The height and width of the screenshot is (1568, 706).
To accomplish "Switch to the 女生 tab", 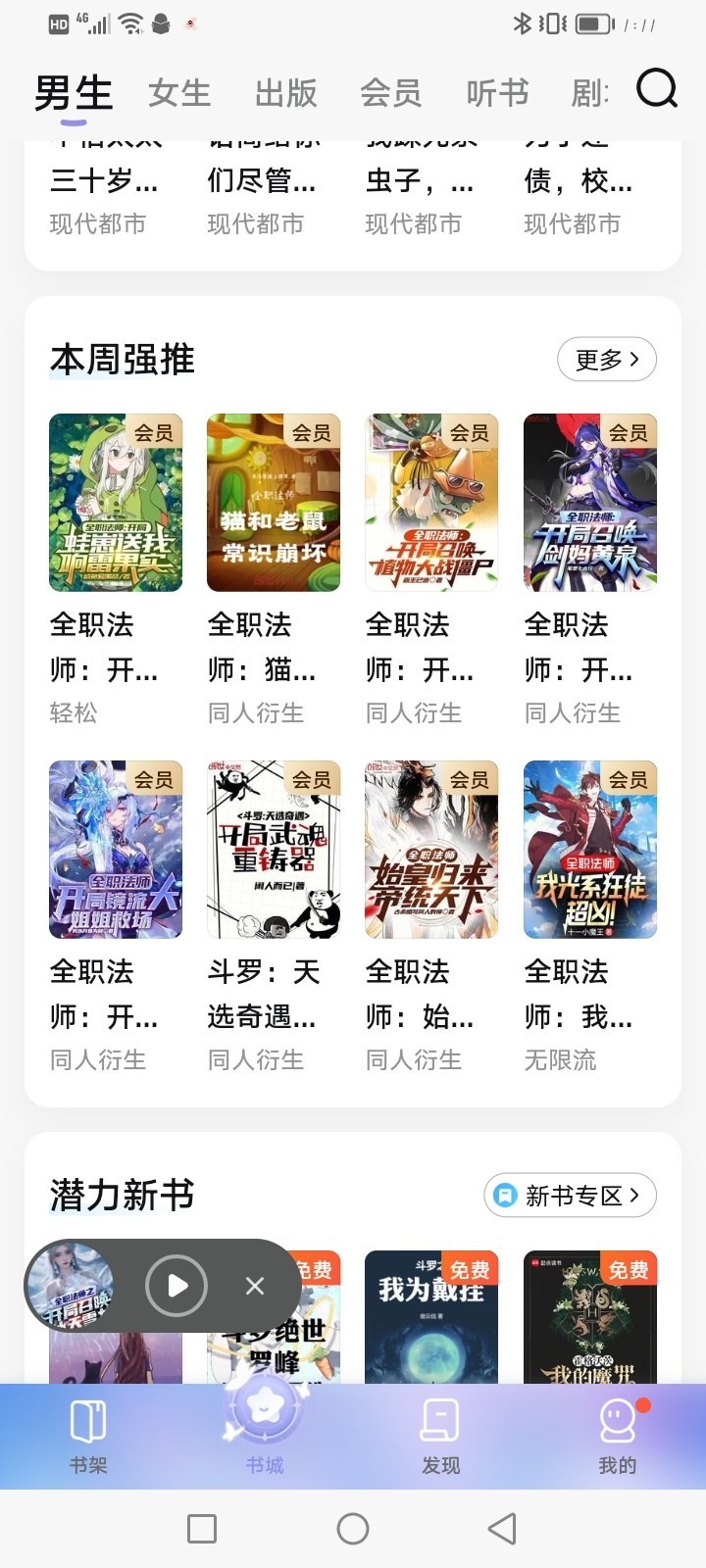I will [179, 93].
